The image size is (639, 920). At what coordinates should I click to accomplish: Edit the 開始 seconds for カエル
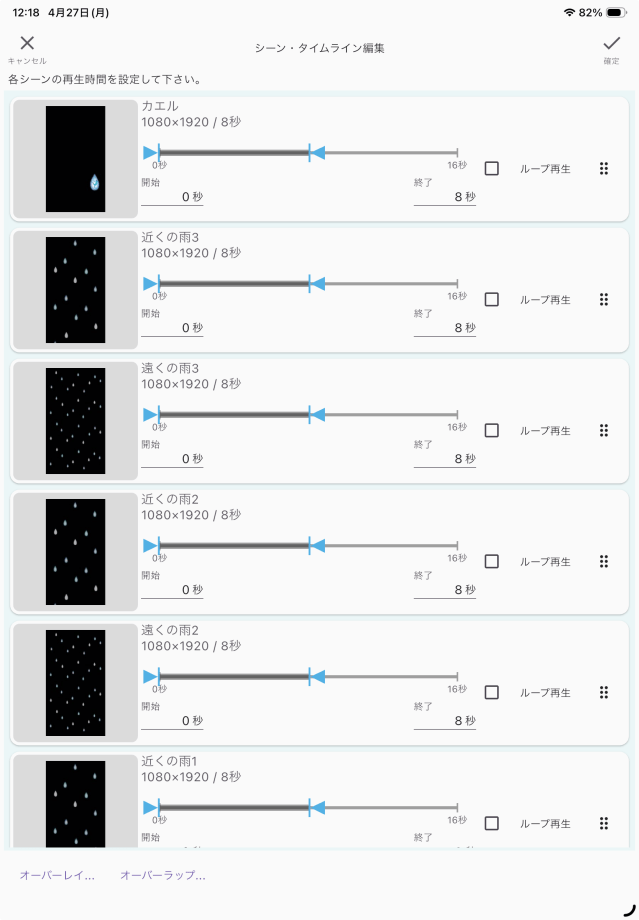click(172, 197)
